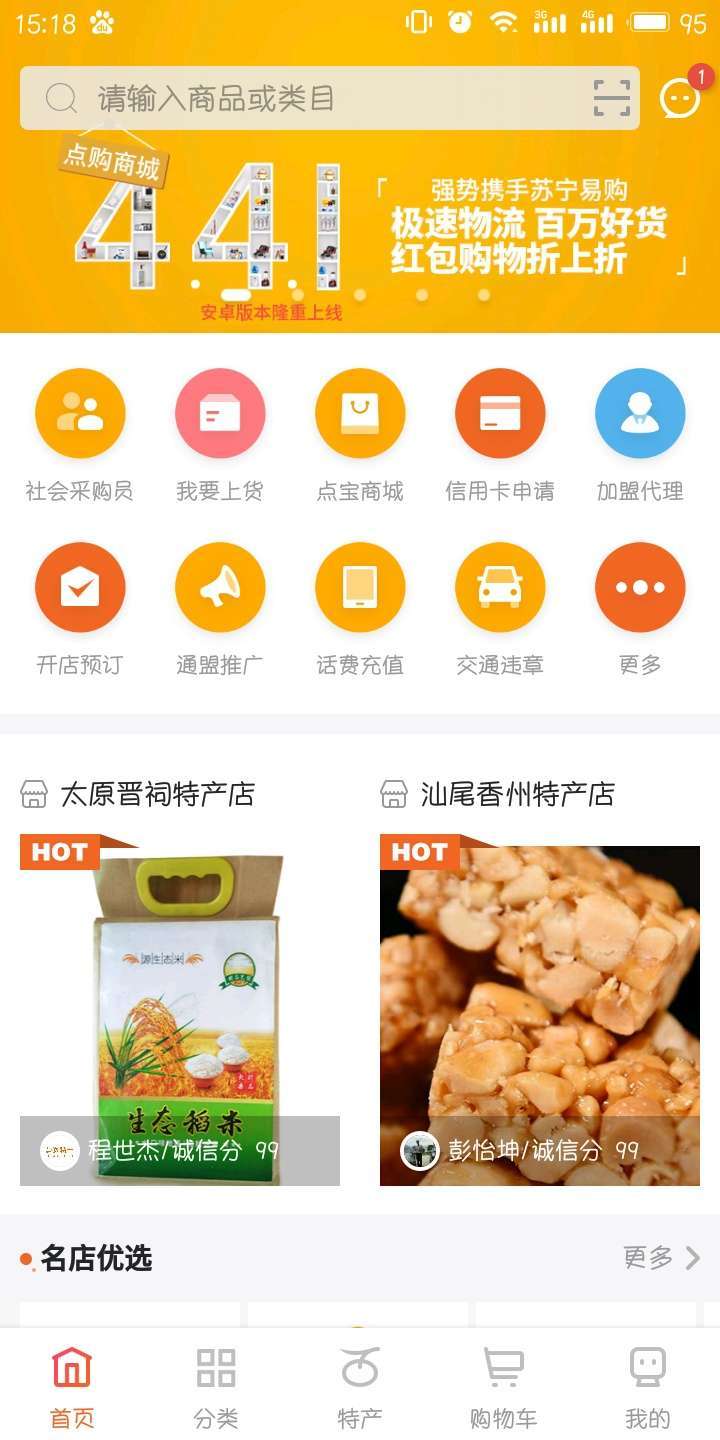The width and height of the screenshot is (720, 1440).
Task: Open the scan code icon
Action: 611,98
